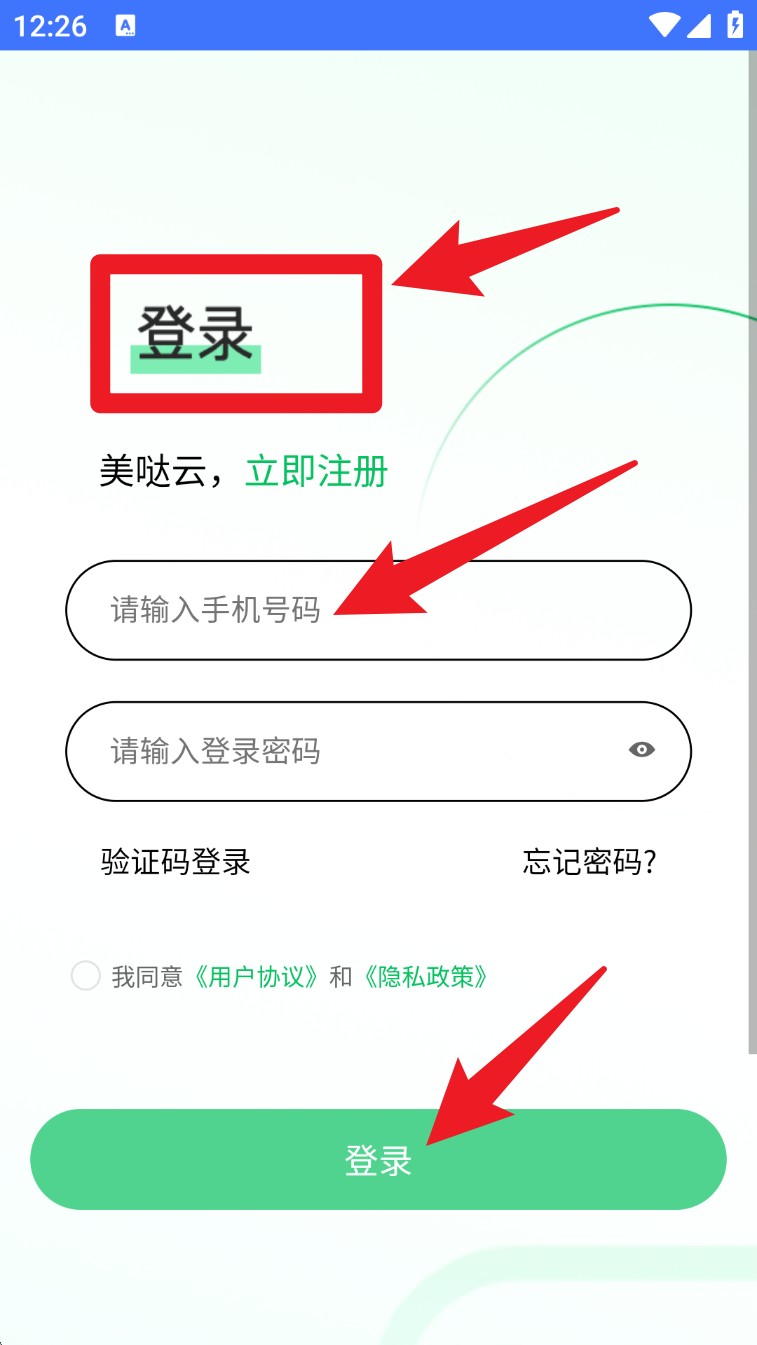Open 立即注册 to register
Image resolution: width=757 pixels, height=1345 pixels.
tap(316, 471)
